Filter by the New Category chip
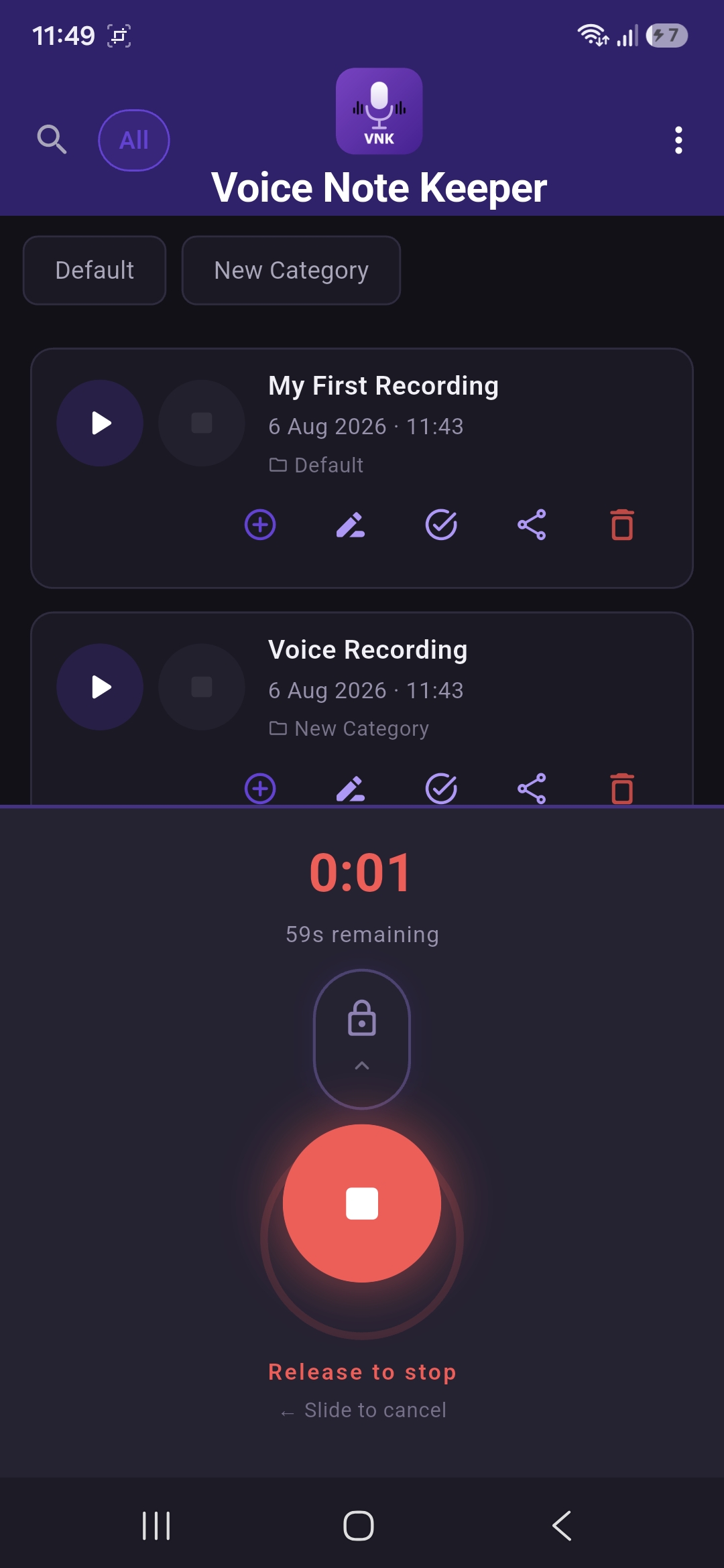 (x=291, y=270)
